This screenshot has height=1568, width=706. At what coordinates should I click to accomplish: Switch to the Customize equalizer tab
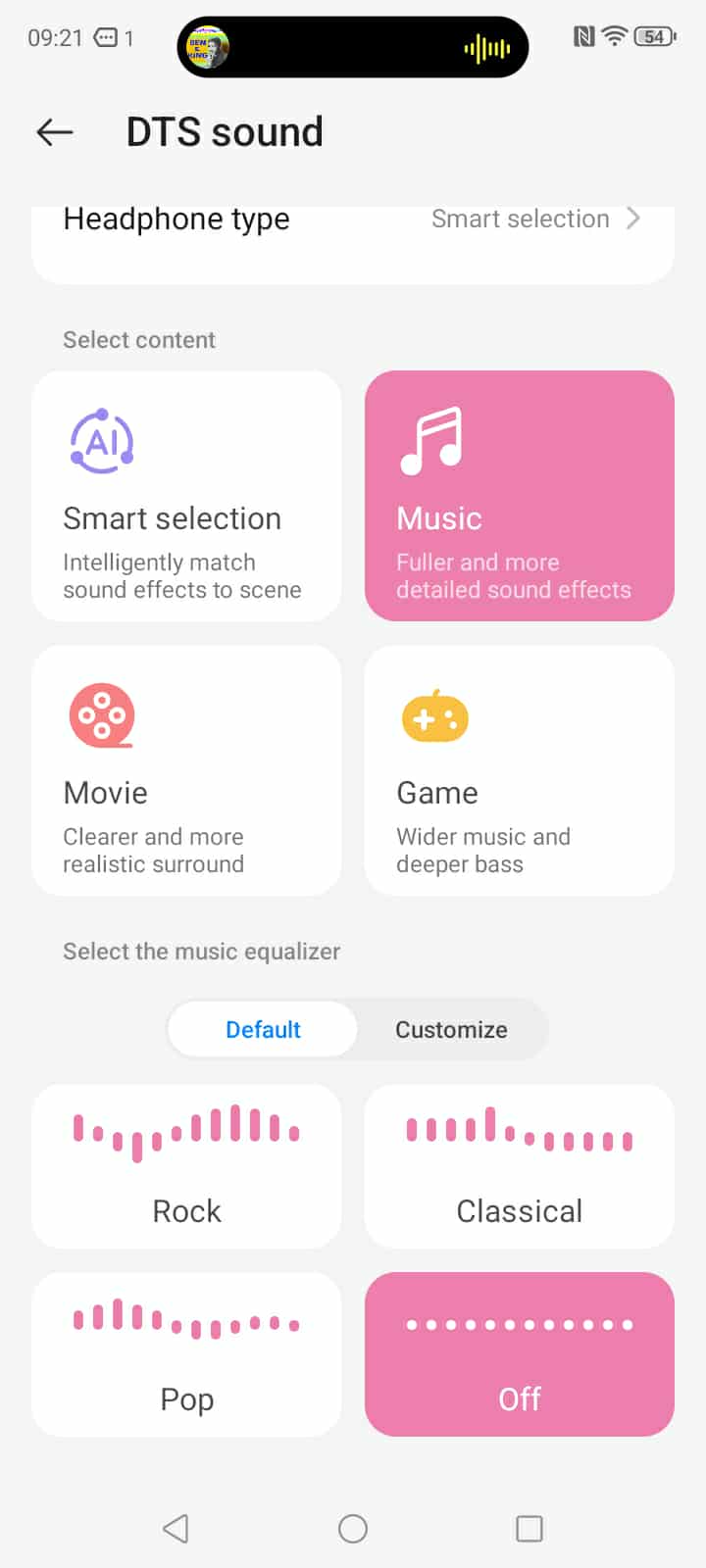pyautogui.click(x=451, y=1029)
